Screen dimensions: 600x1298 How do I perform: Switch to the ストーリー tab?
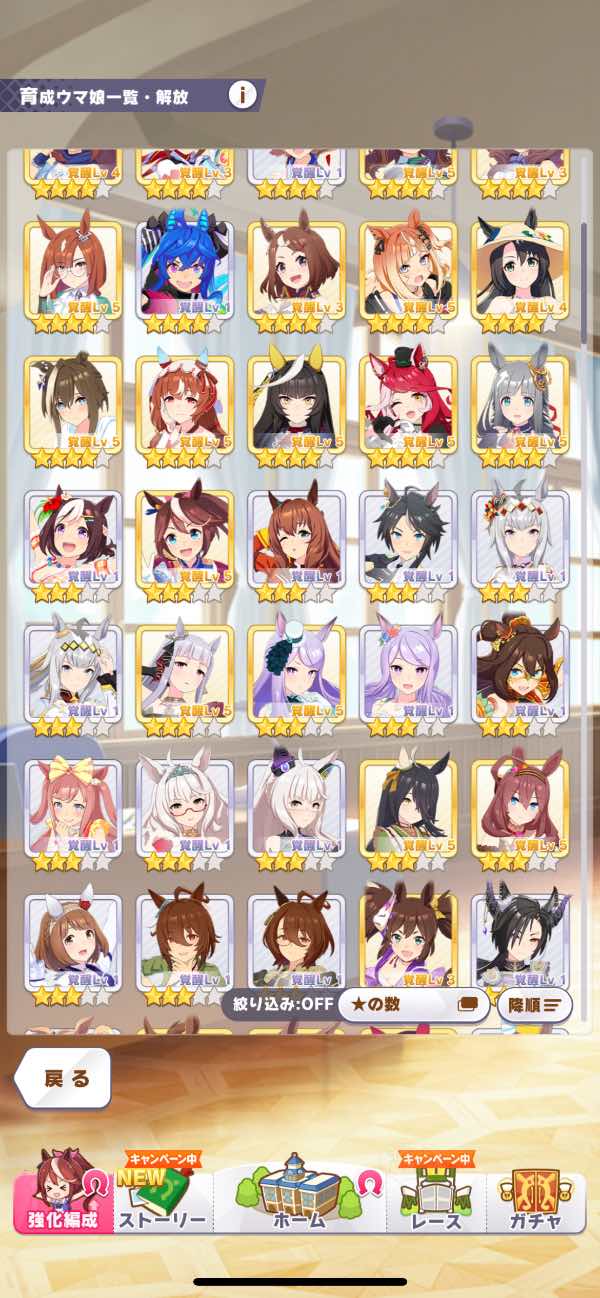click(x=162, y=1197)
